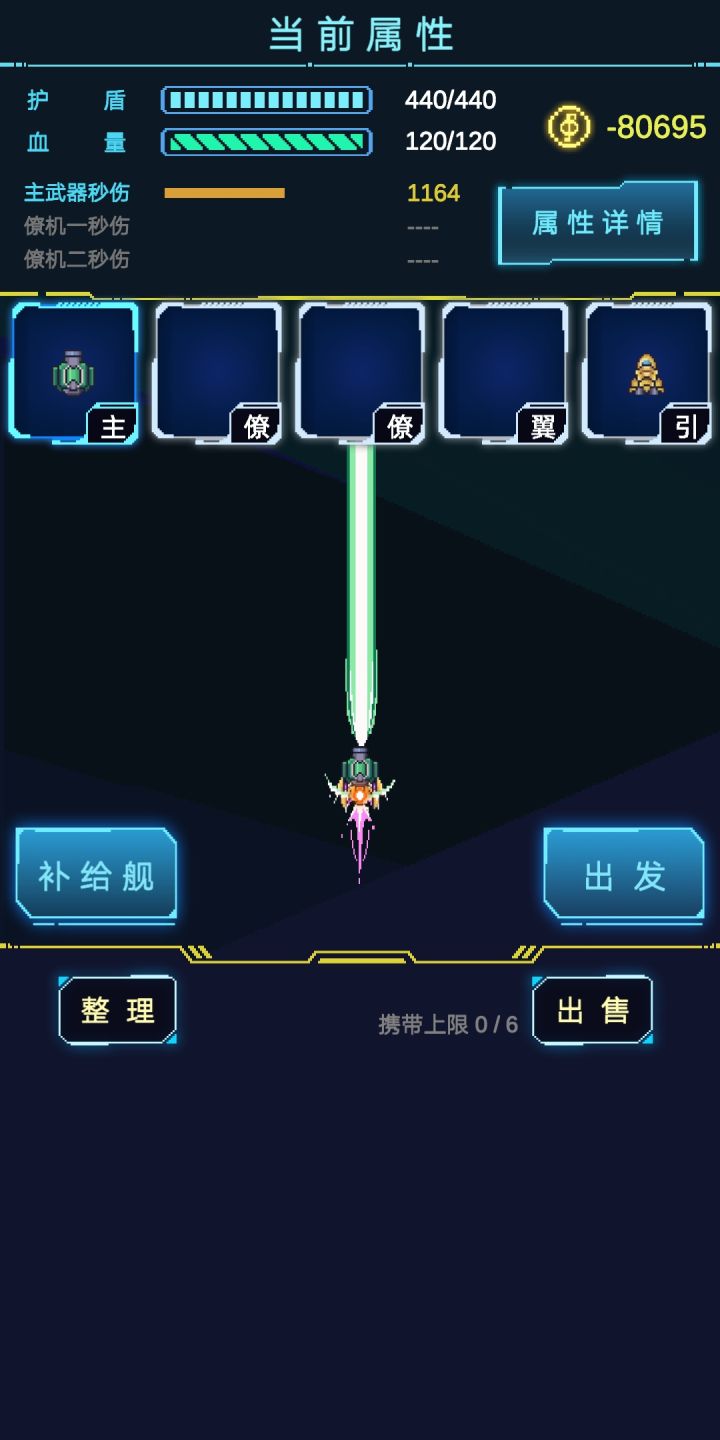Open the 补给舰 supply ship screen

coord(95,873)
